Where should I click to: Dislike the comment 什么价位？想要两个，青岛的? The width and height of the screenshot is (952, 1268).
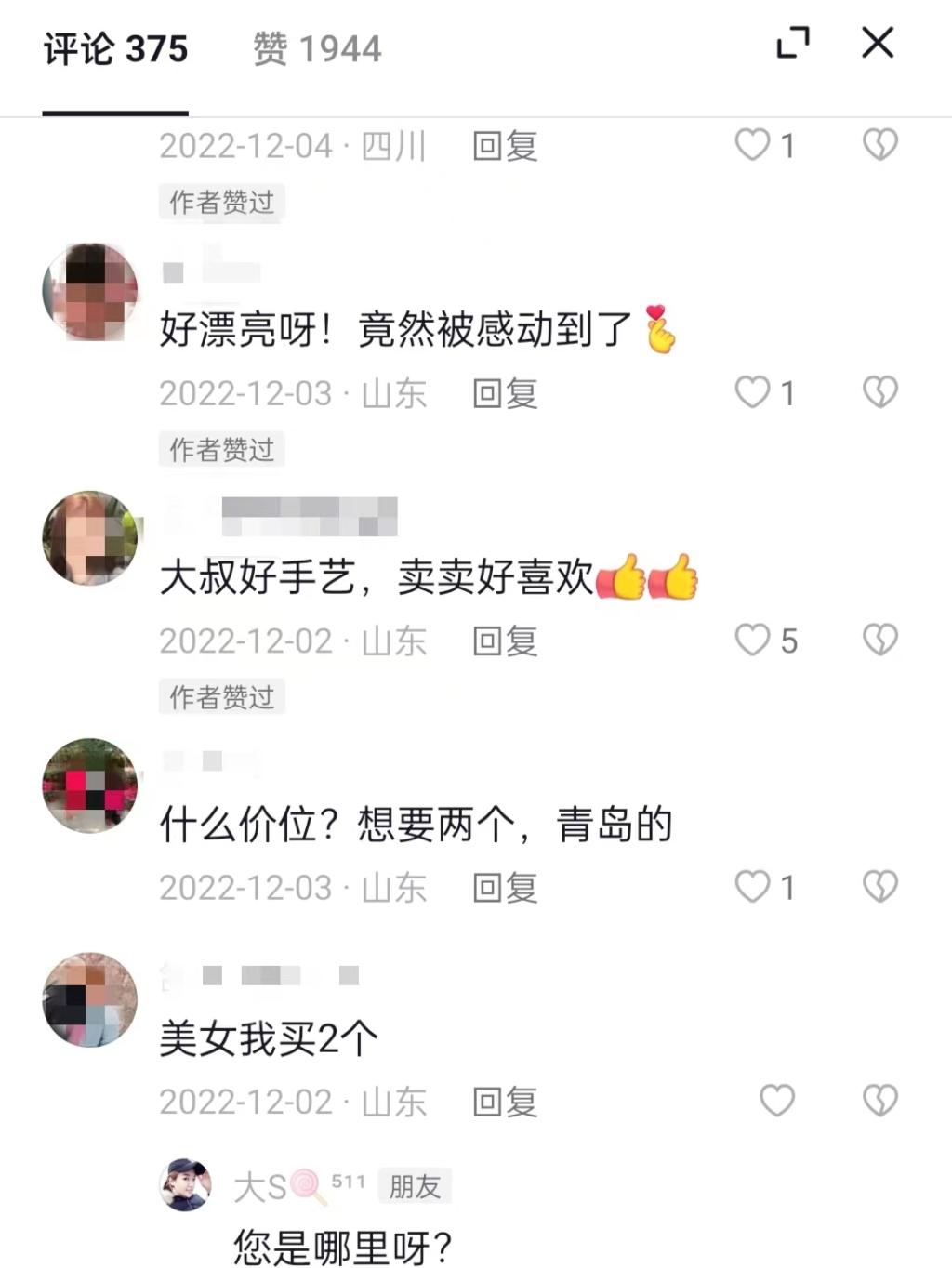[879, 887]
